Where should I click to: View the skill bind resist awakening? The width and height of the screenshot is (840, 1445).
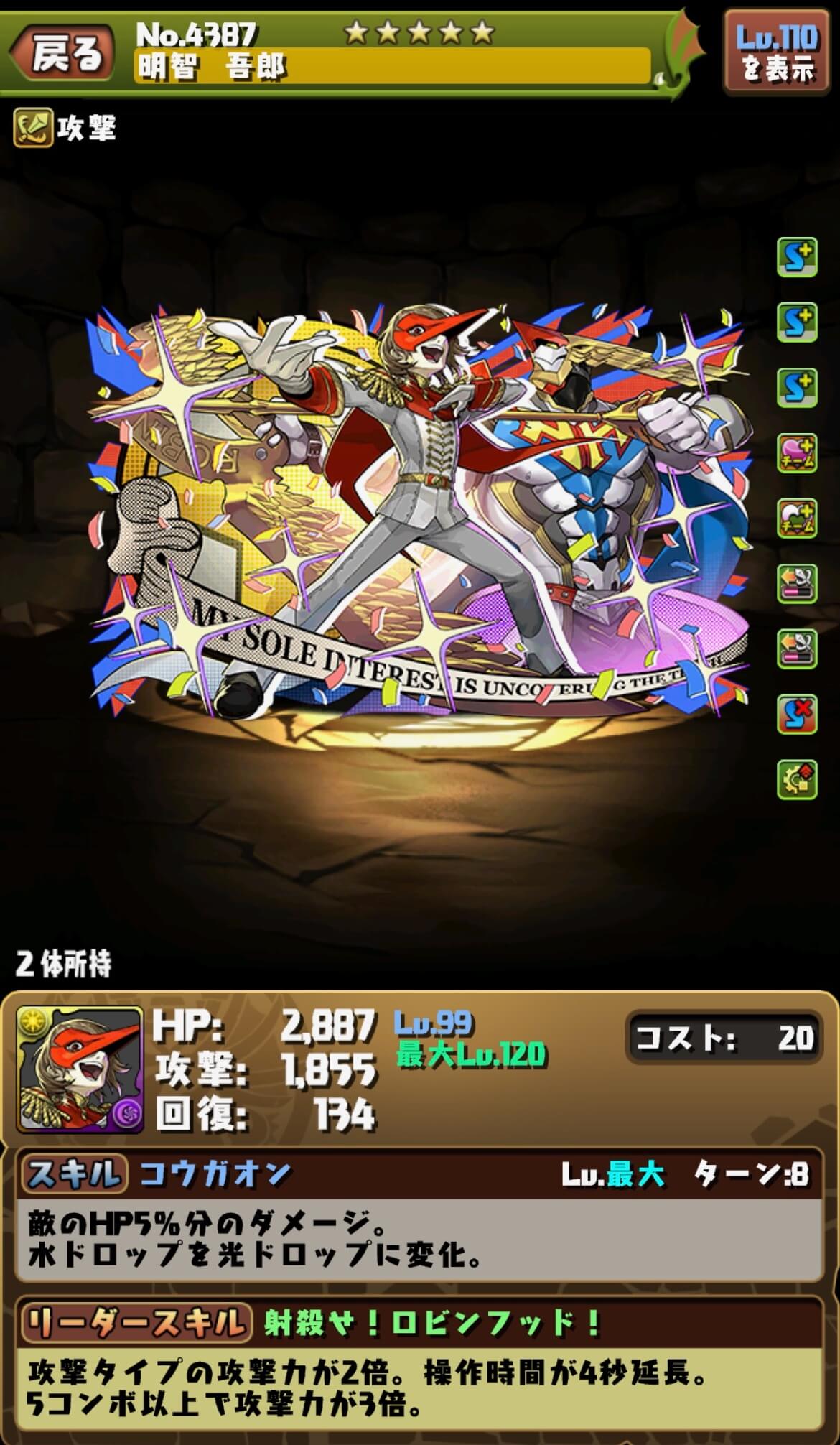point(797,714)
